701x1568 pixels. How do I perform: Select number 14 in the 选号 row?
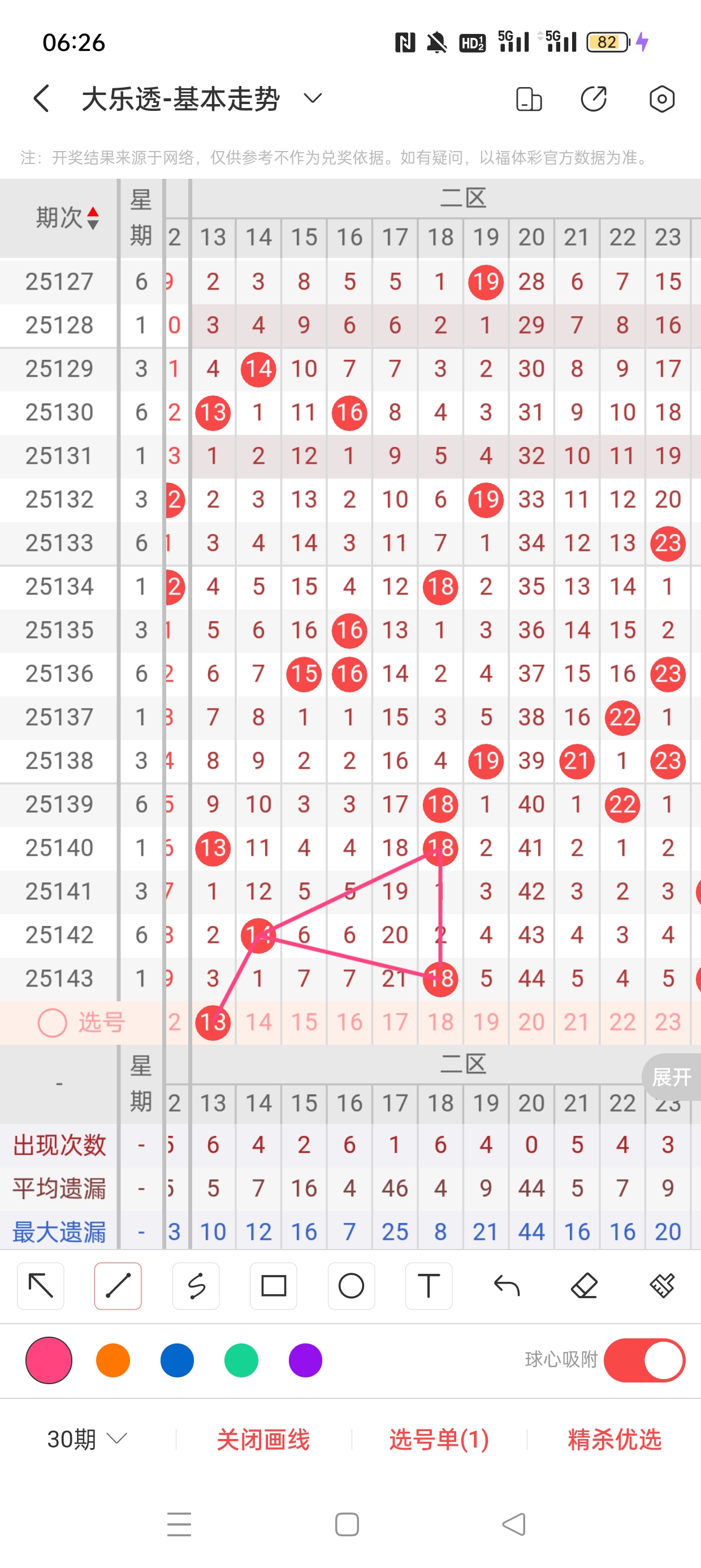click(258, 1022)
